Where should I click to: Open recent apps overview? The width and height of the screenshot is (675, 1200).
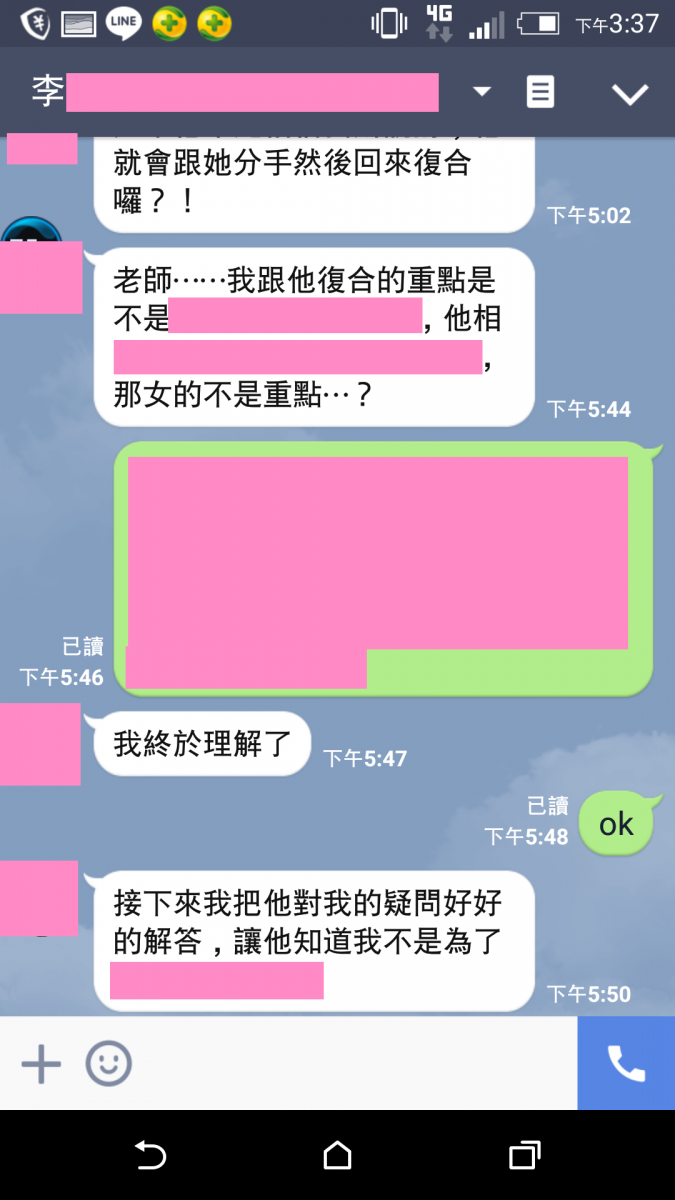[524, 1156]
